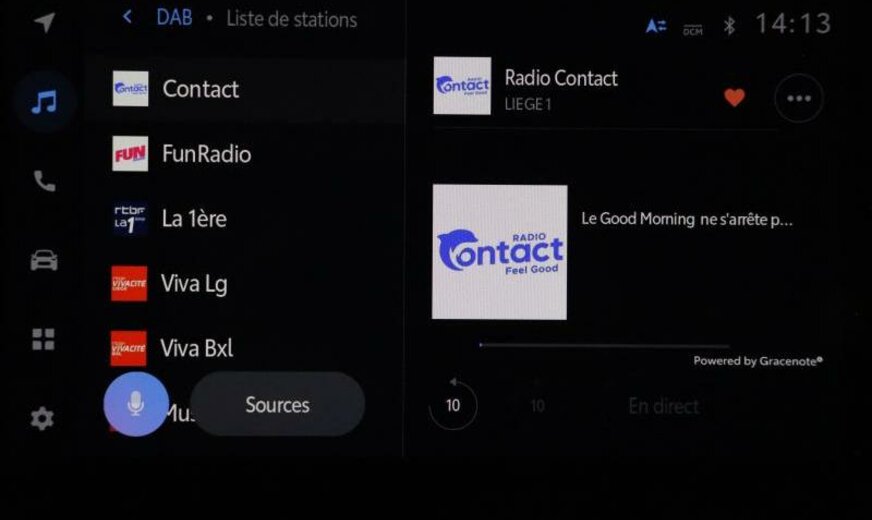Open the navigation arrow in the sidebar
The width and height of the screenshot is (872, 520).
pyautogui.click(x=44, y=22)
